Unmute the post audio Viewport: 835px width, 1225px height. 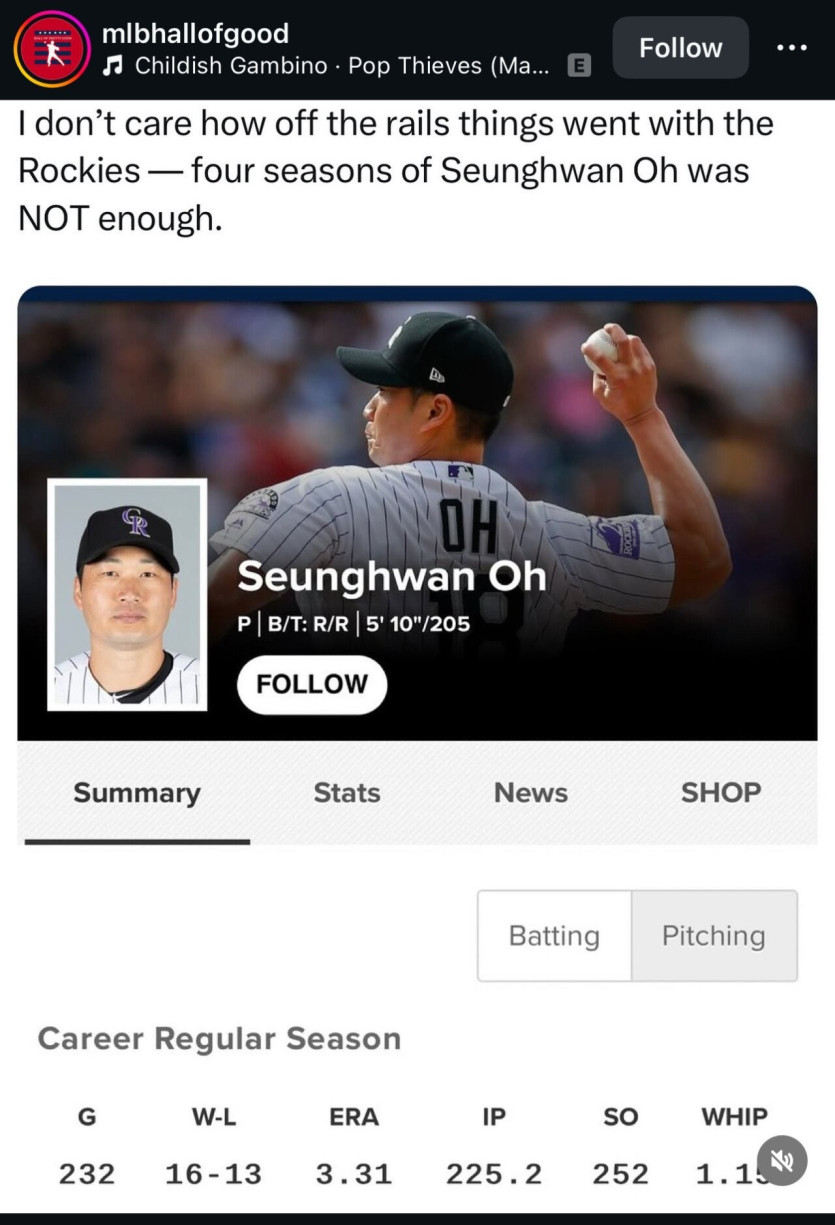[782, 1160]
